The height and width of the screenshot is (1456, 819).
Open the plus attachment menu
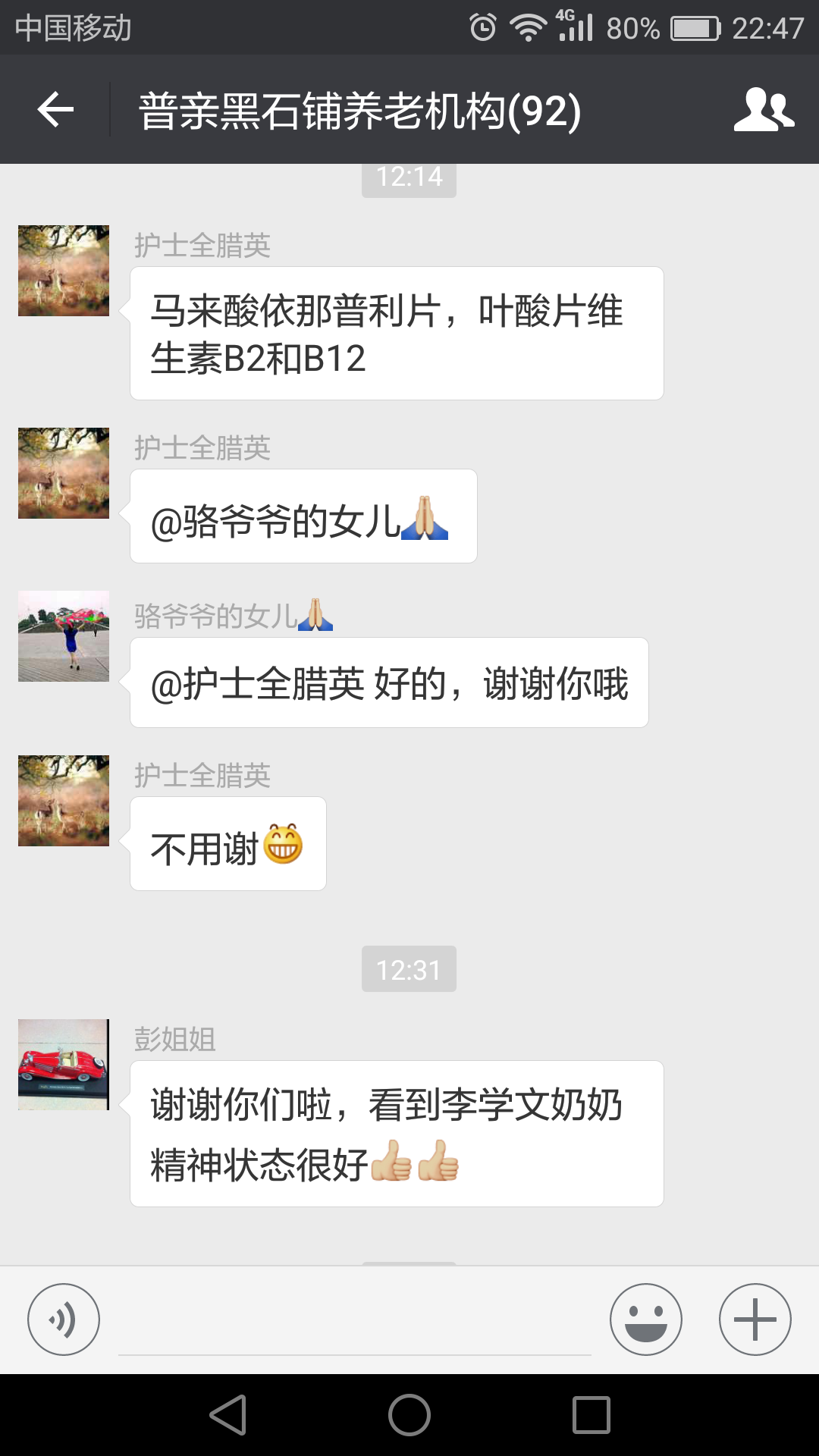coord(755,1319)
